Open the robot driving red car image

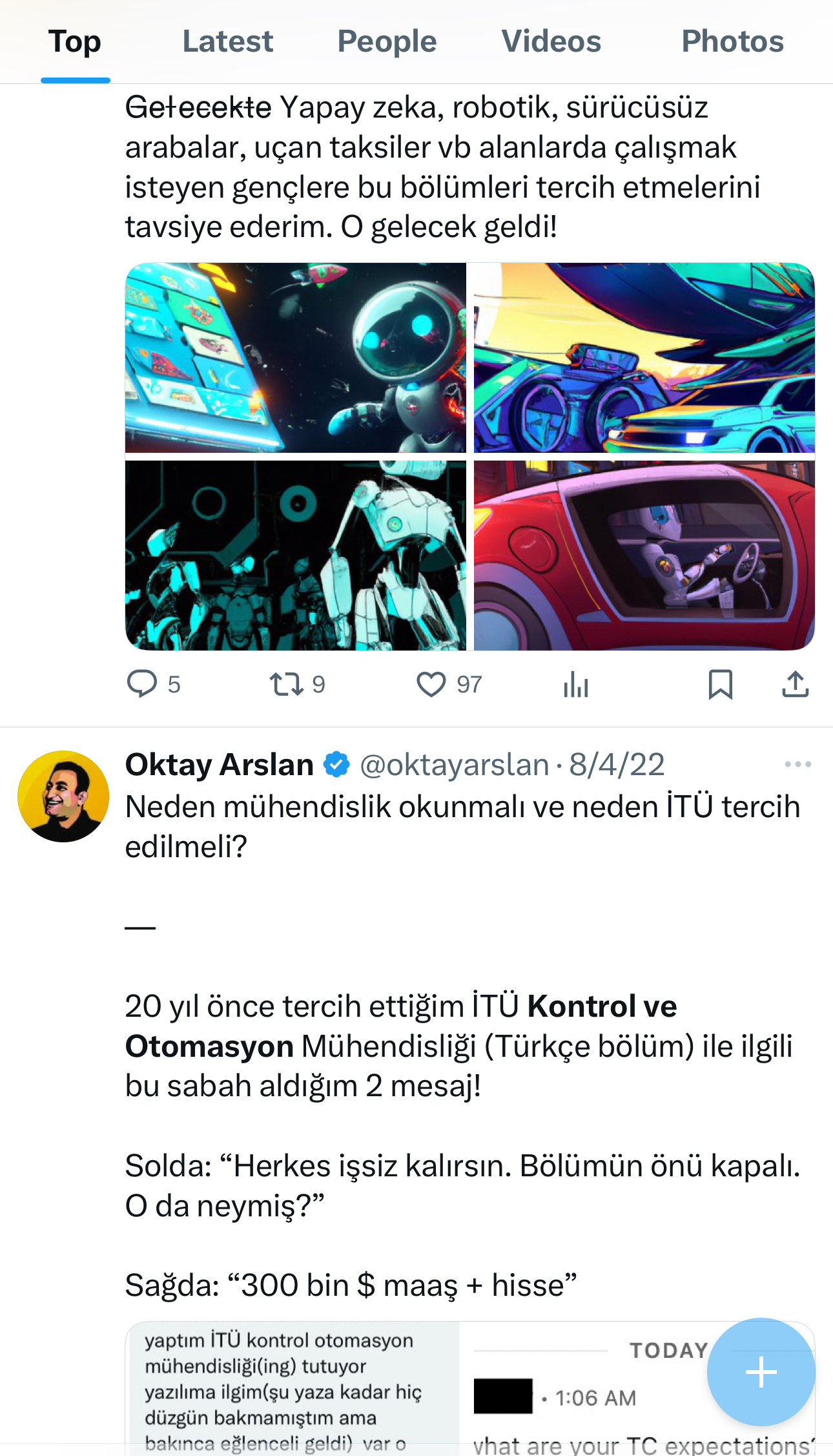pos(644,556)
